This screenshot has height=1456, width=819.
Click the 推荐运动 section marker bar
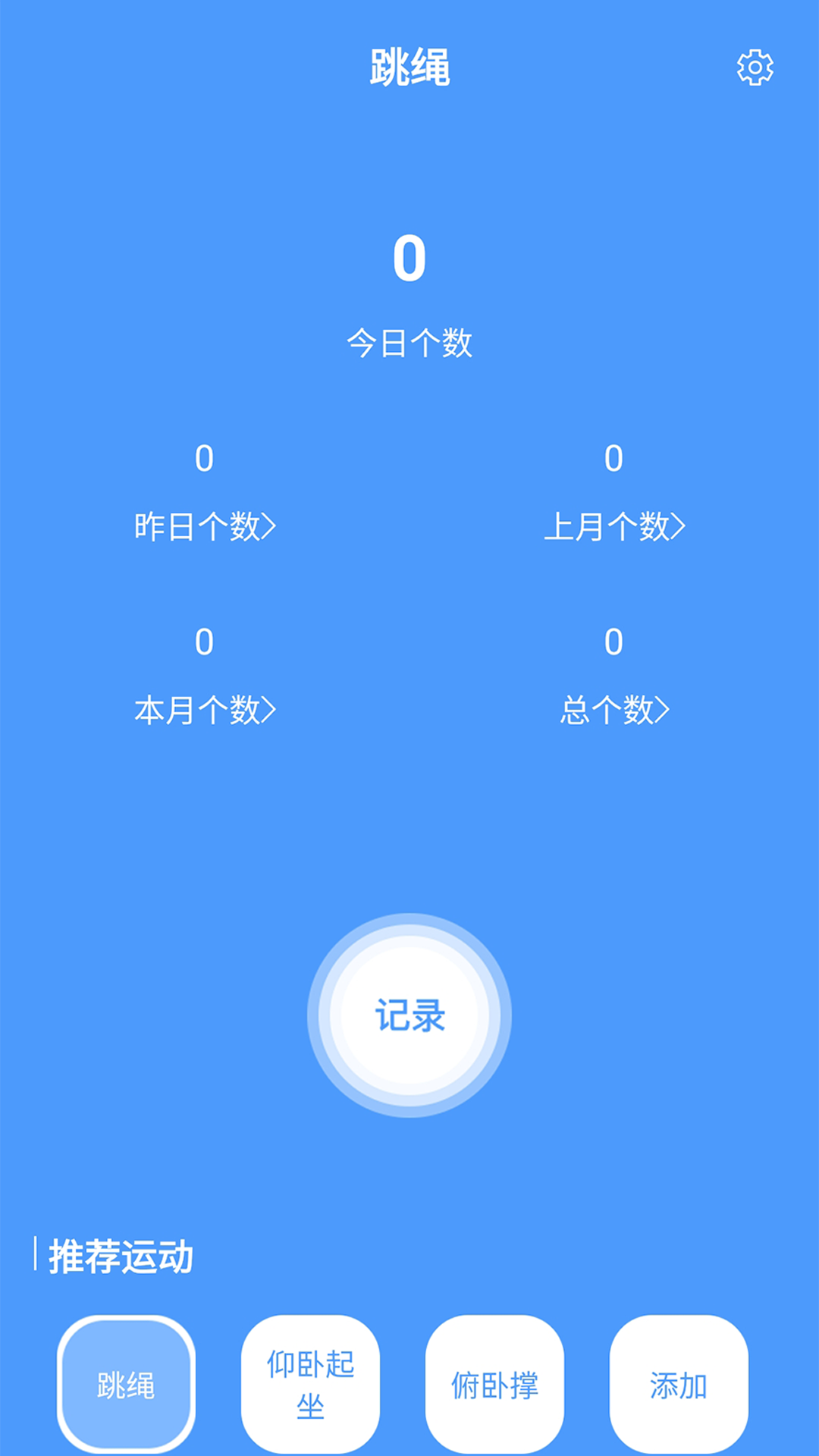click(36, 1252)
